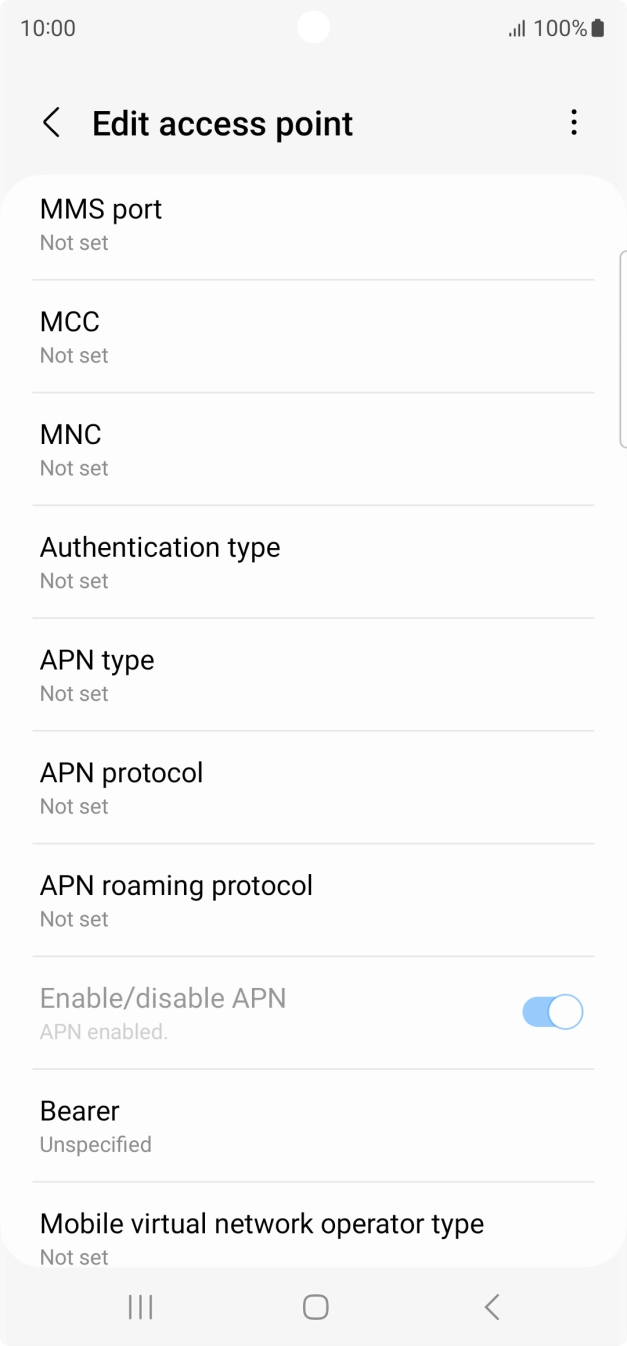
Task: Open the Bearer setting
Action: tap(313, 1126)
